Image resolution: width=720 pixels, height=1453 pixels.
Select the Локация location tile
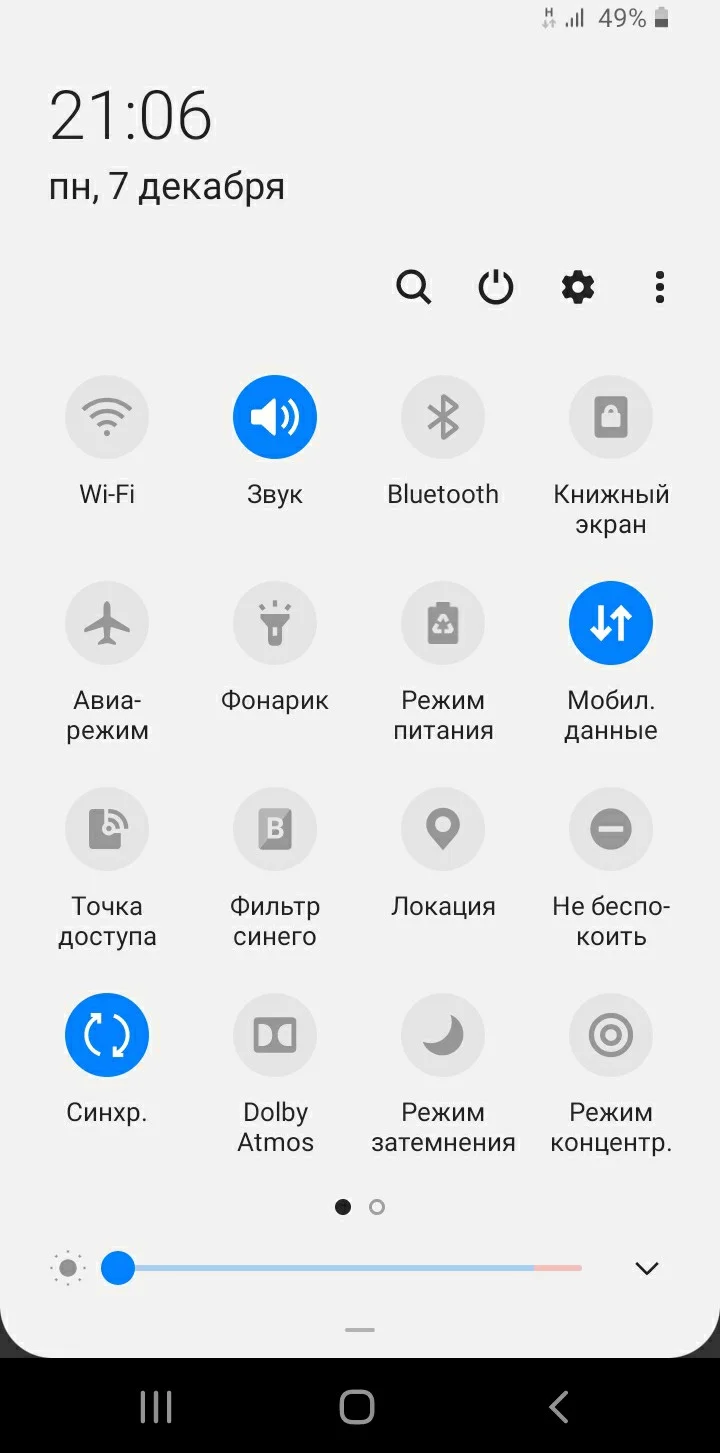pos(443,829)
